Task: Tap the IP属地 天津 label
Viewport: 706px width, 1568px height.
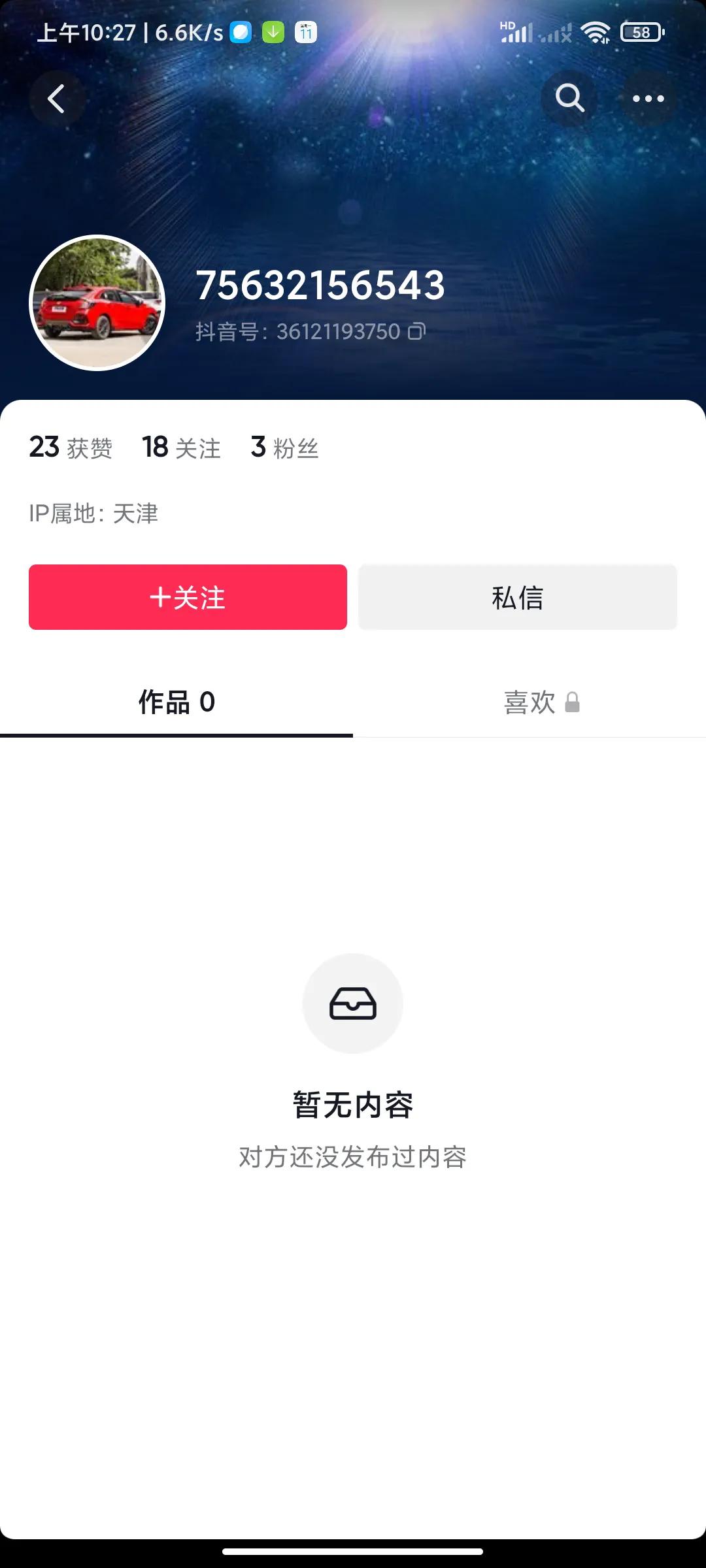Action: pos(94,514)
